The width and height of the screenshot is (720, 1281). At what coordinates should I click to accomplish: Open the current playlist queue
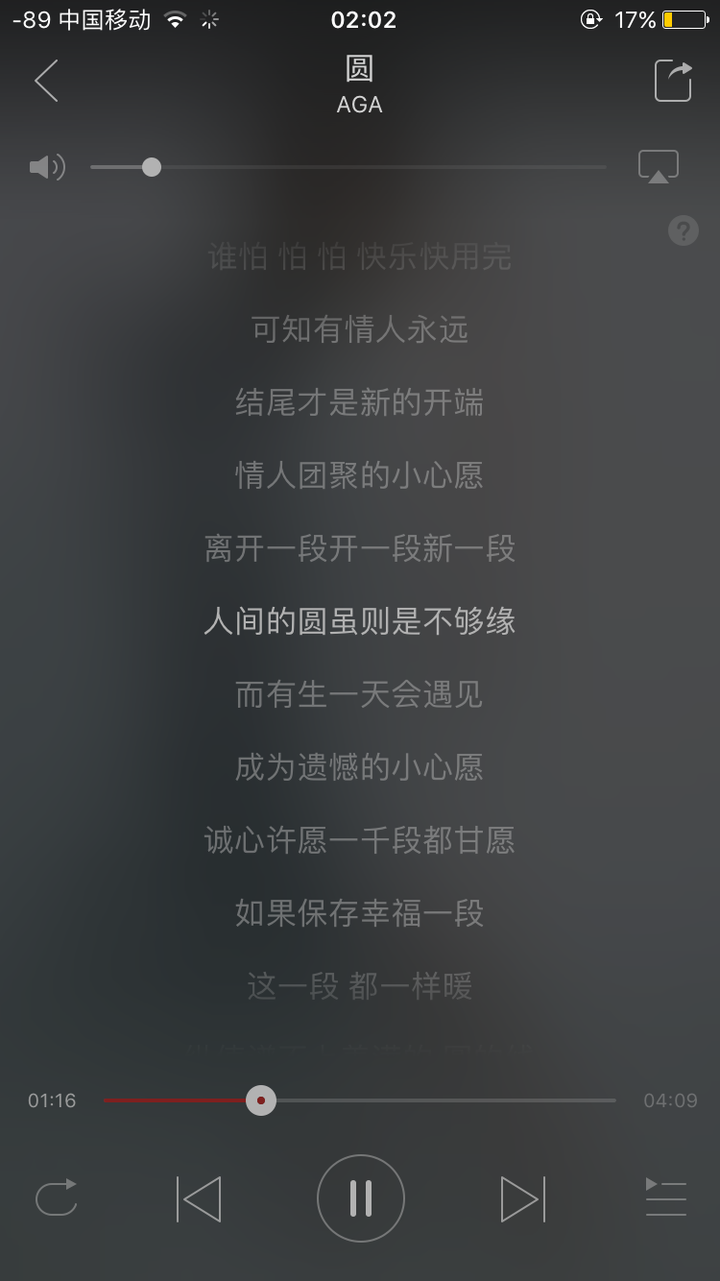point(665,1197)
